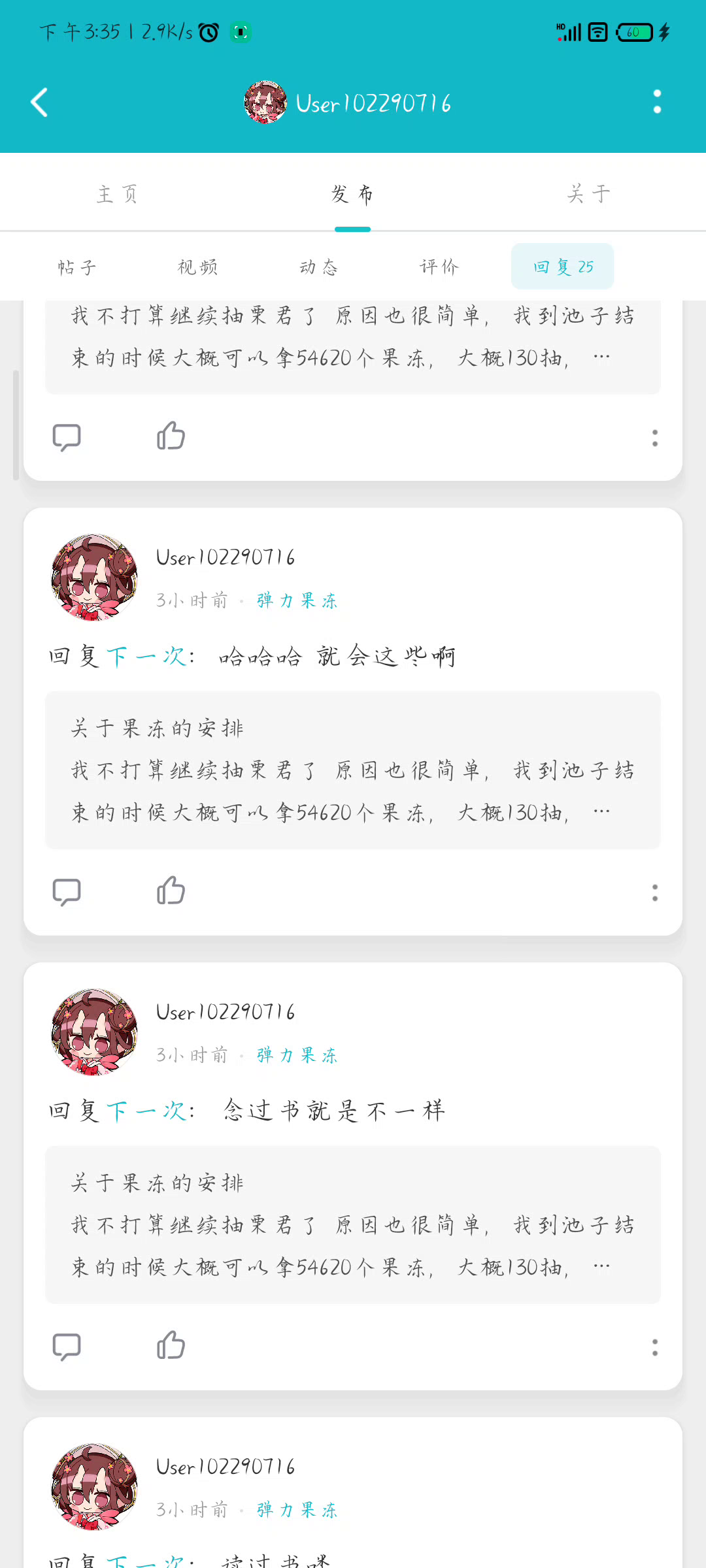Select the 帖子 filter
Screen dimensions: 706x1568
pos(77,267)
